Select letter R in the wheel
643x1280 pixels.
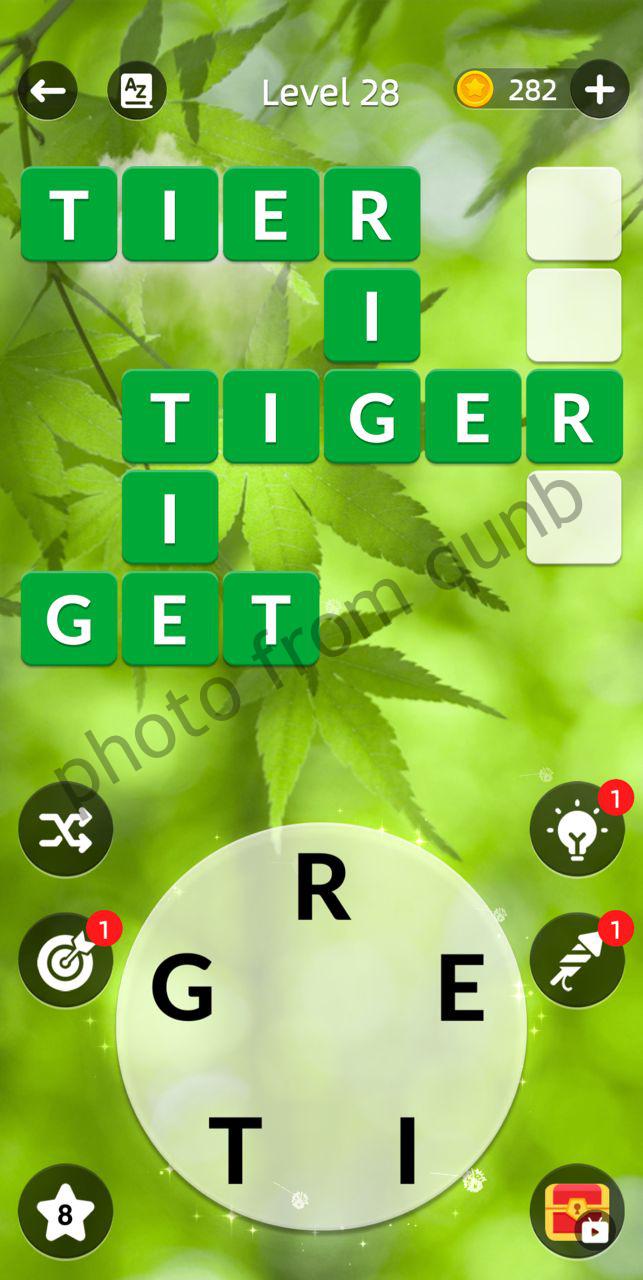pyautogui.click(x=323, y=890)
